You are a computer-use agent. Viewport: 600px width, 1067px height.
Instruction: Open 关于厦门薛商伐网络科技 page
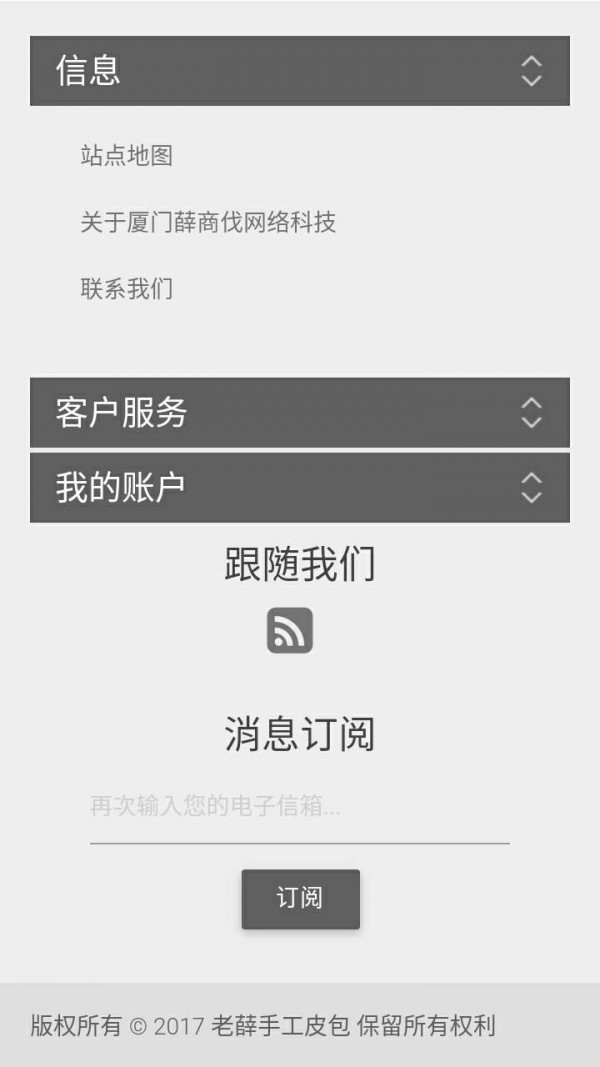click(208, 222)
